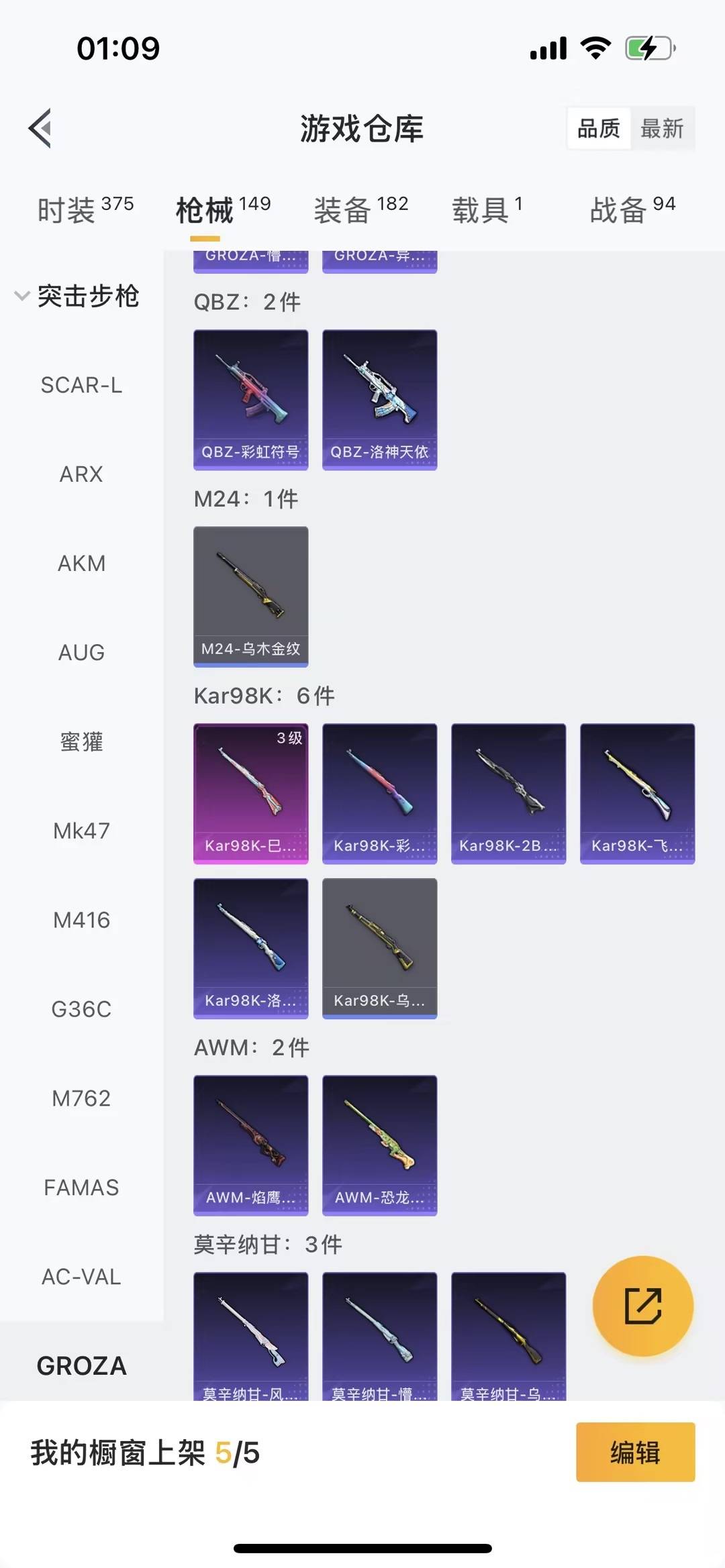View the M24-乌木金纹 skin

click(251, 596)
